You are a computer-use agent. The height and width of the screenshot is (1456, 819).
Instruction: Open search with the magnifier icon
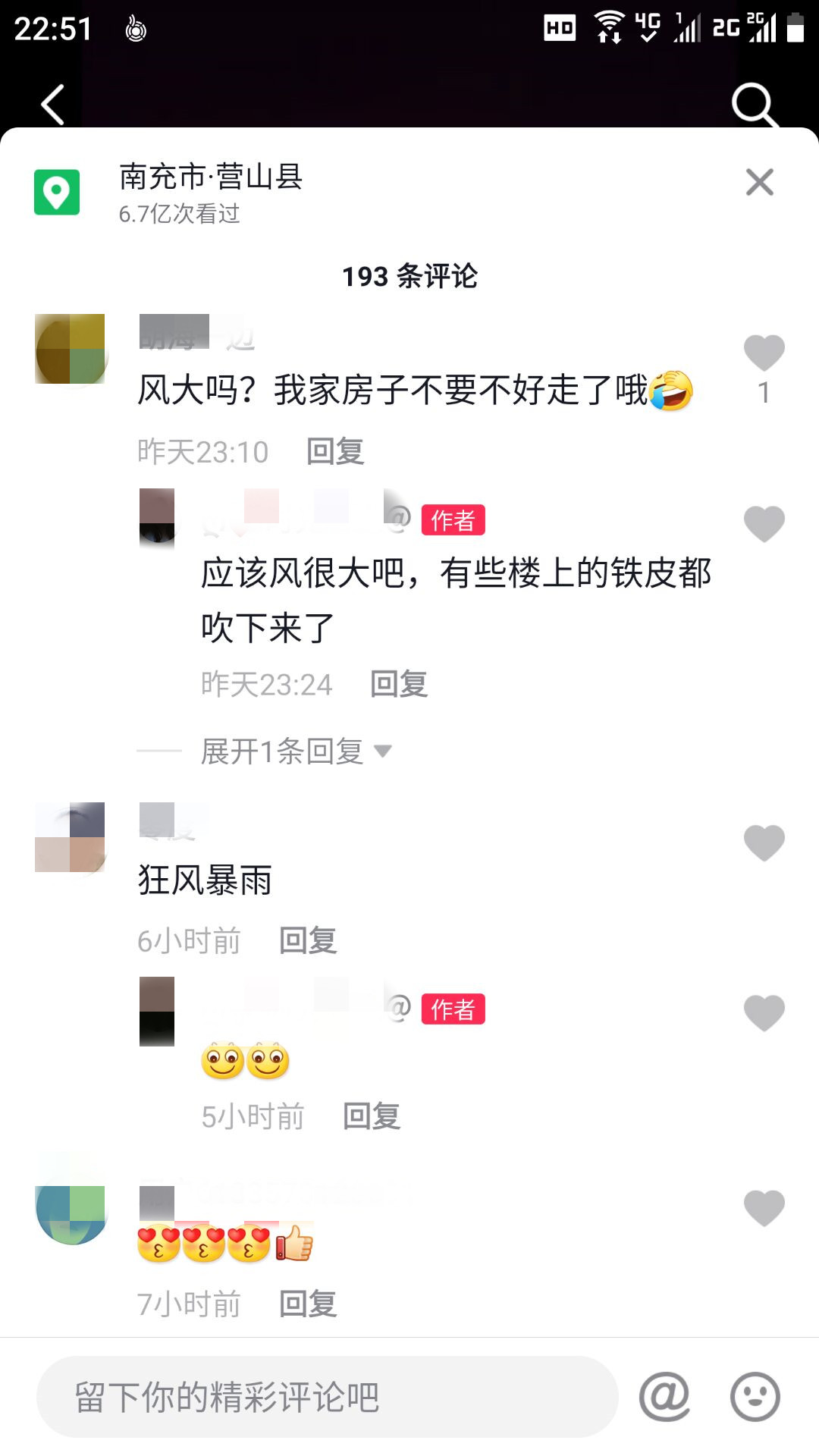(x=753, y=104)
